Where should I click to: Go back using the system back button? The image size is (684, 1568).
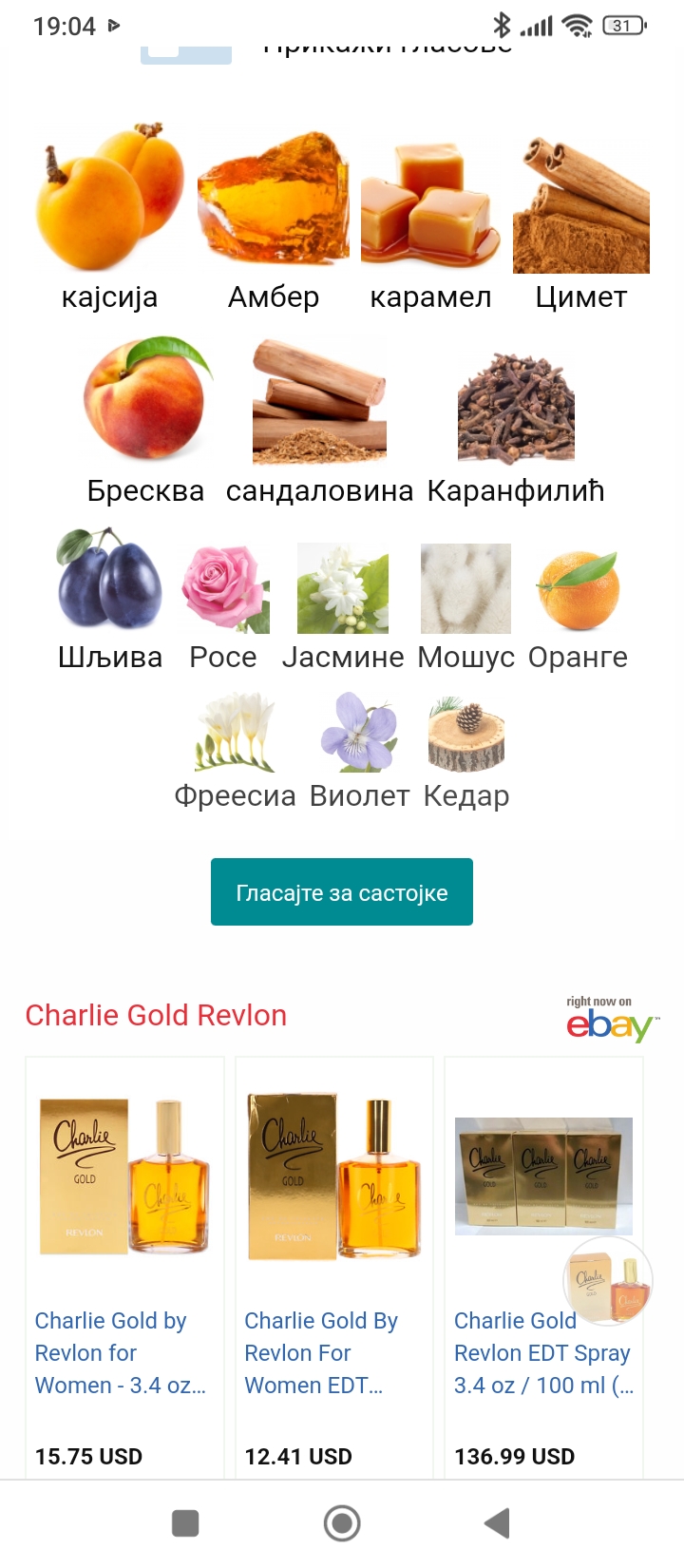[x=497, y=1523]
